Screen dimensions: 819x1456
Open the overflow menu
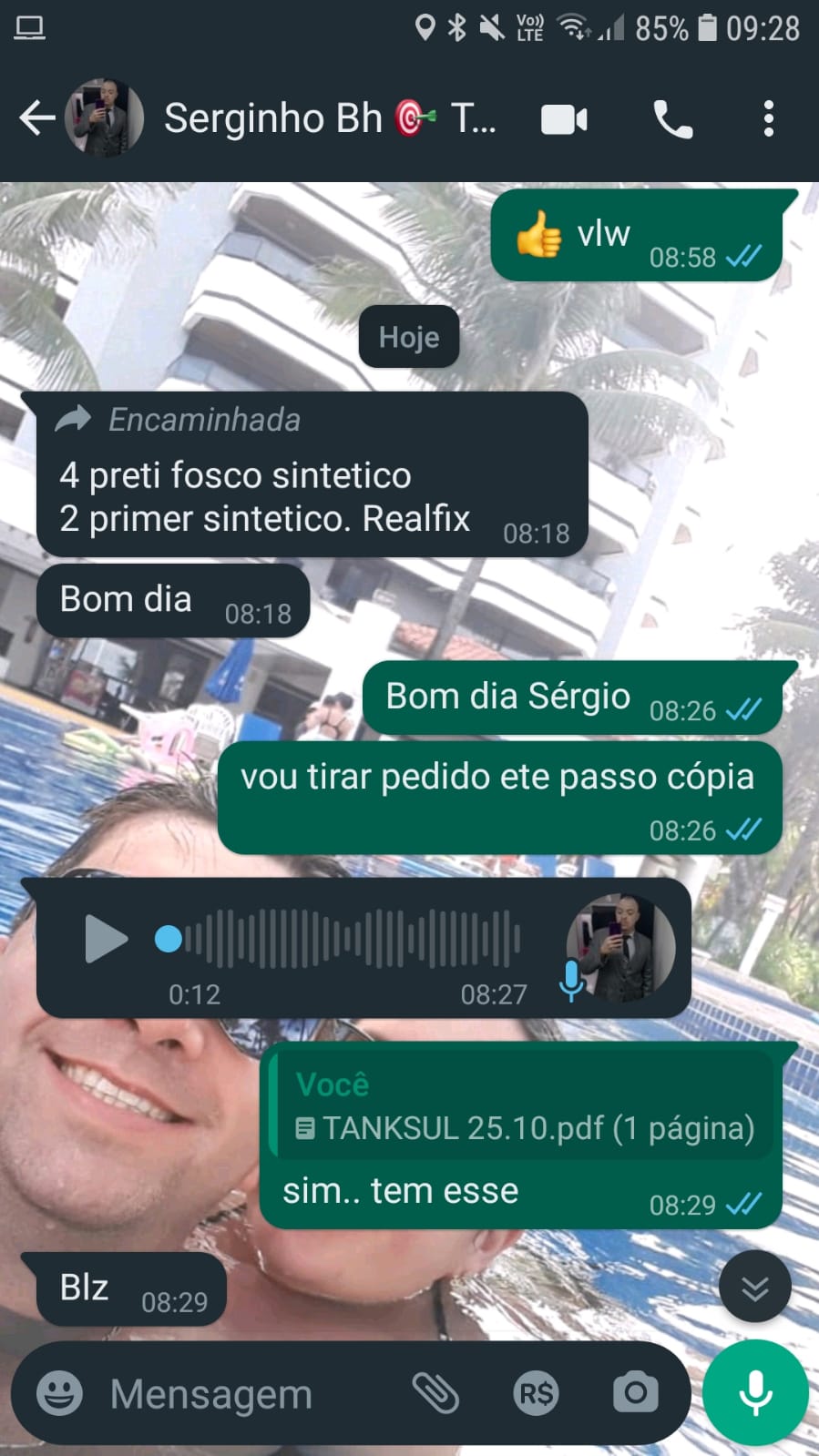click(x=768, y=119)
